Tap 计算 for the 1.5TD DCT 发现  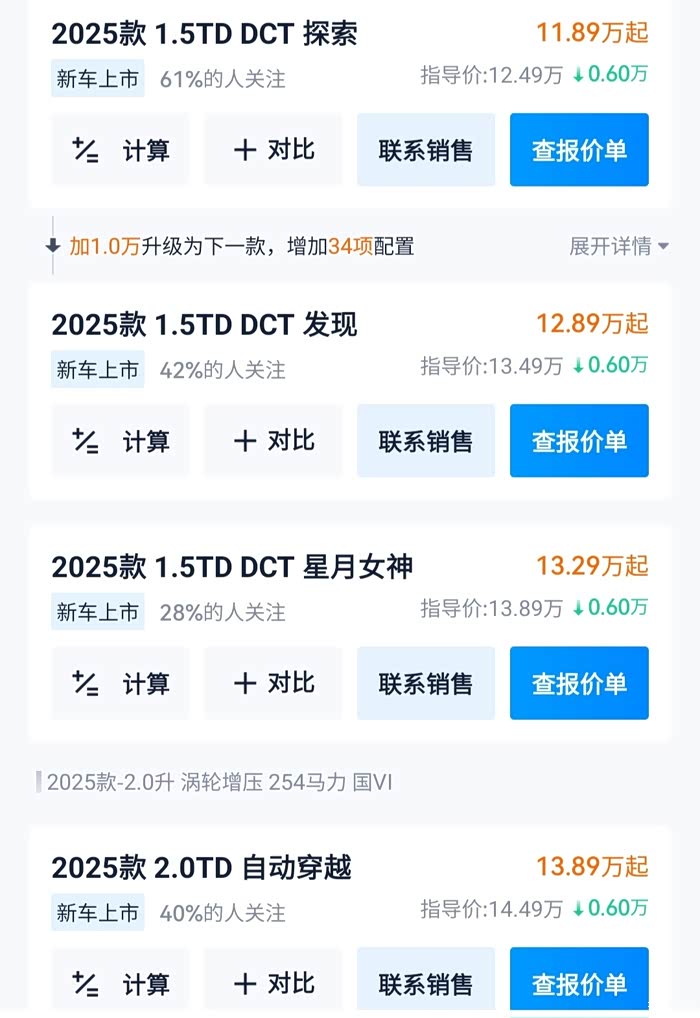pyautogui.click(x=120, y=441)
